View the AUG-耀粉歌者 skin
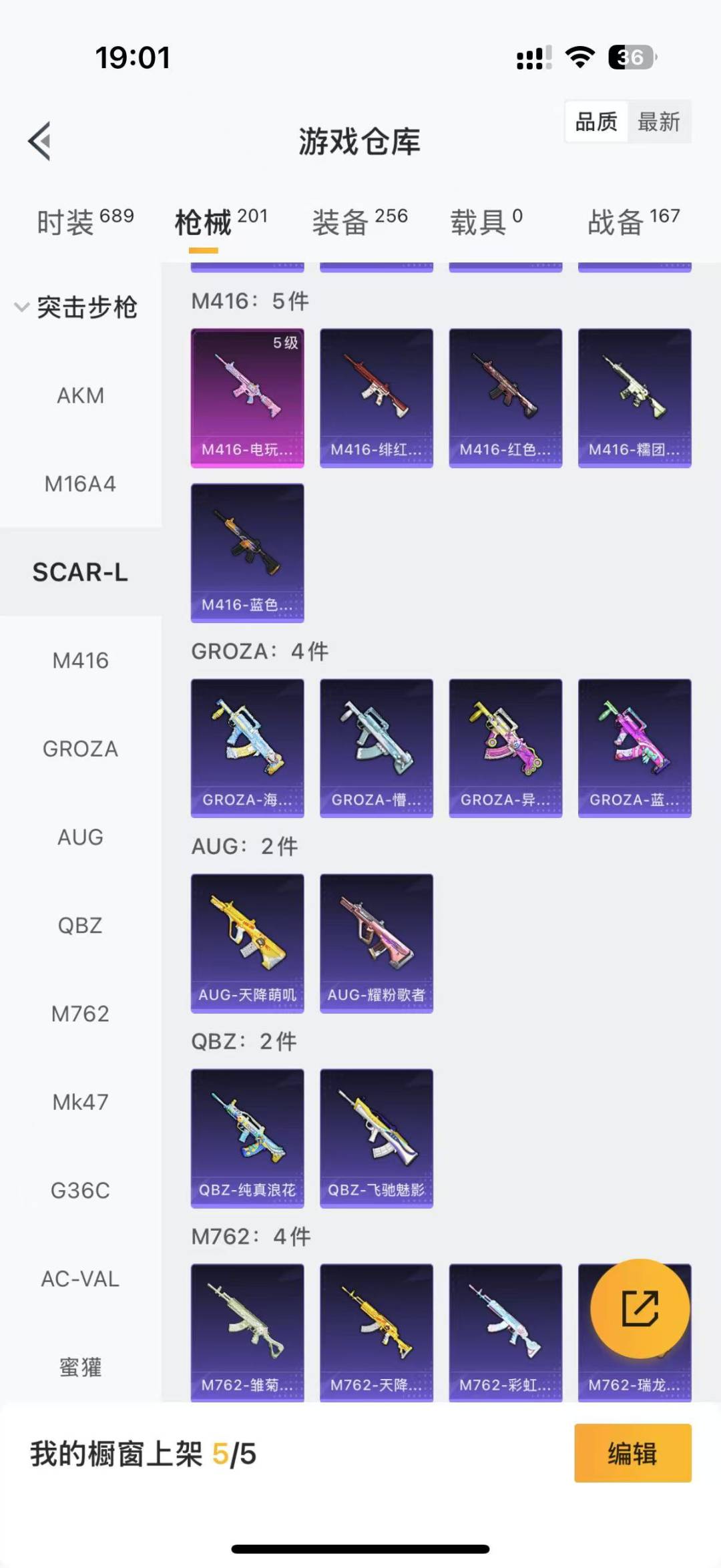Screen dimensions: 721x1568 [x=377, y=943]
